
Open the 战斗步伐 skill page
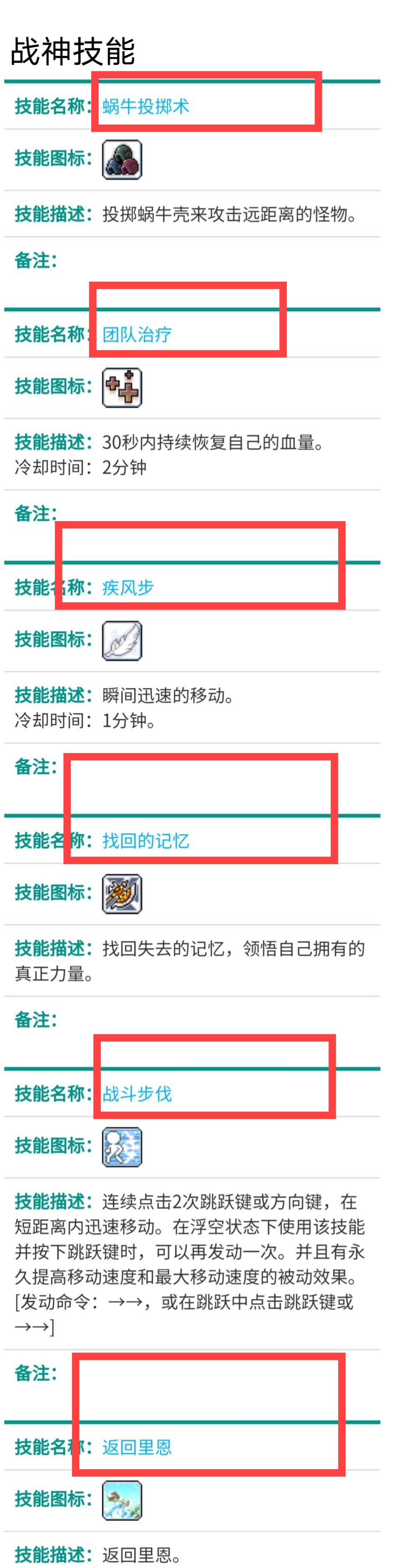(x=136, y=1094)
